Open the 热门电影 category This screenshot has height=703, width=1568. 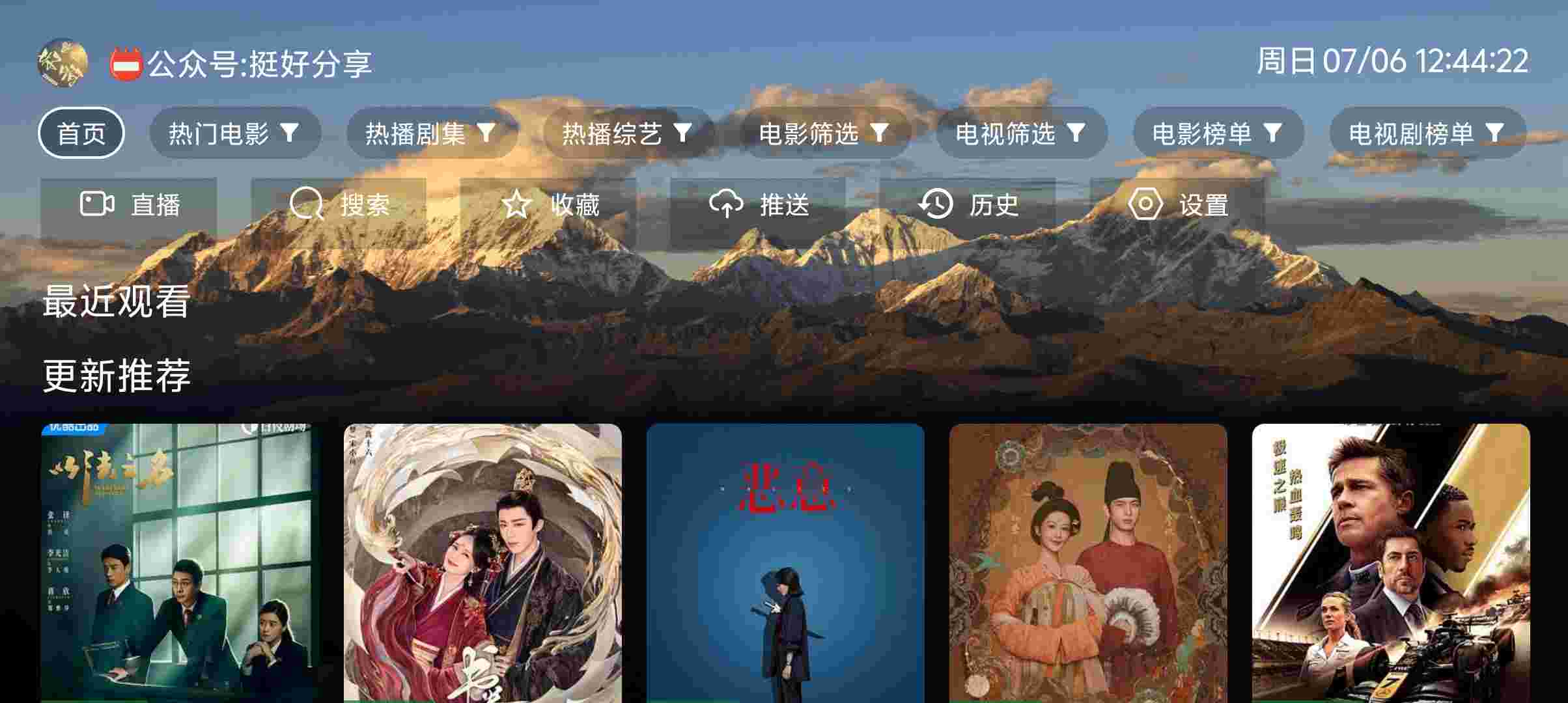click(x=234, y=133)
